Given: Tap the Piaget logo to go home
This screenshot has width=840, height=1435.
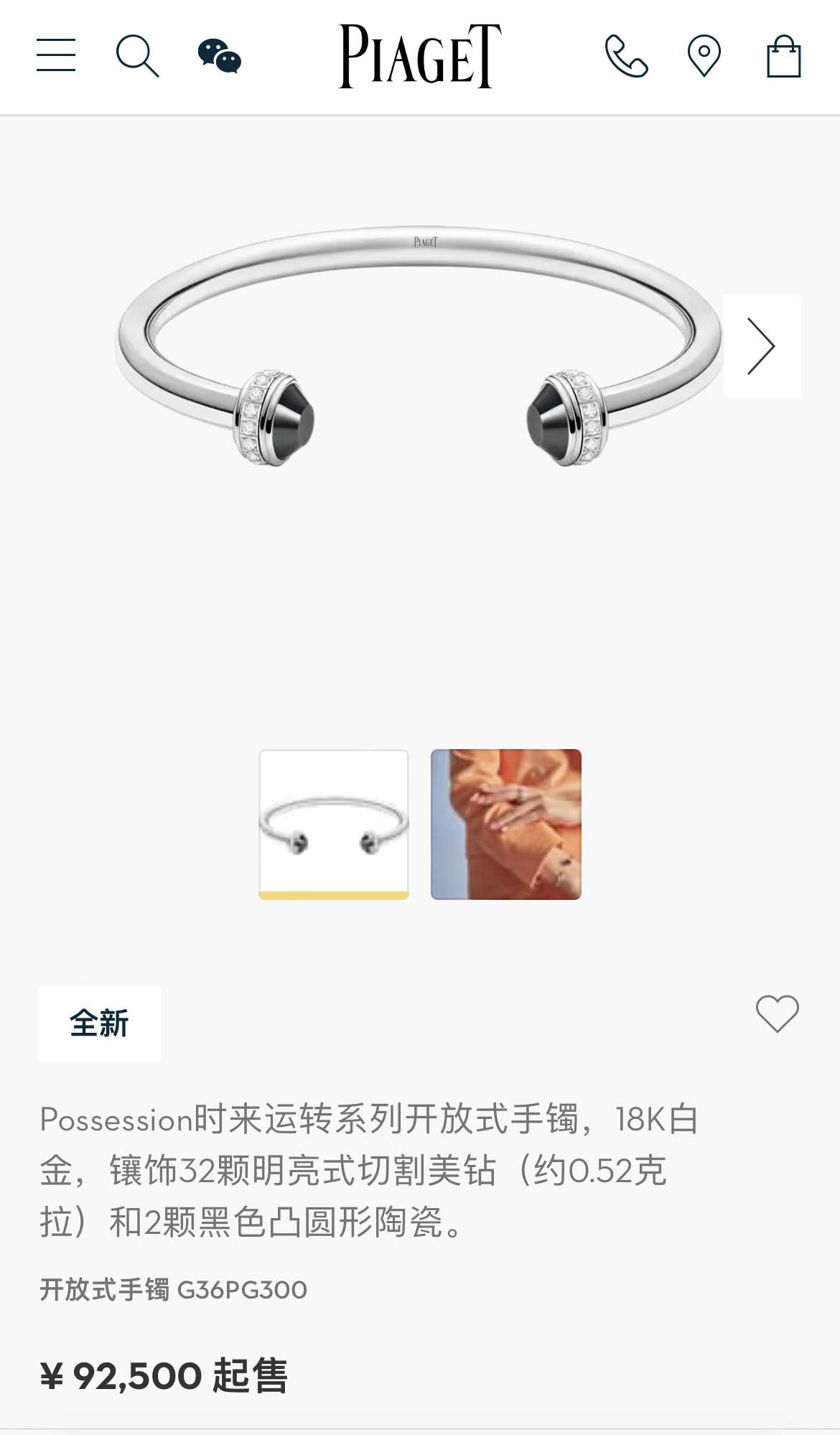Looking at the screenshot, I should (x=420, y=56).
